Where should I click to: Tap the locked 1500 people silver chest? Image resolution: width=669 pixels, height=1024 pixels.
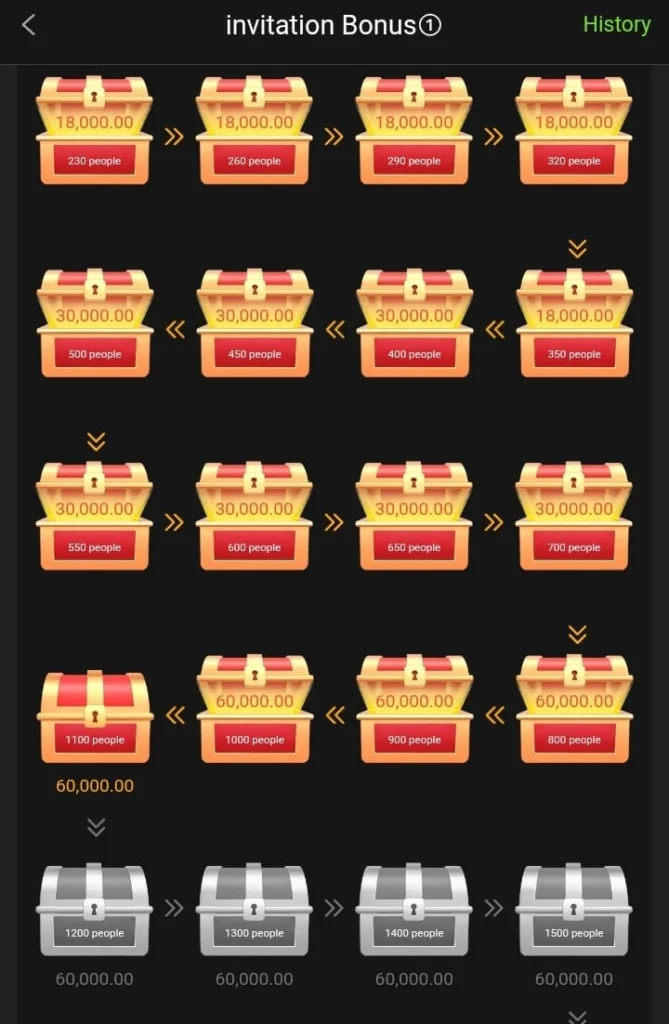(x=573, y=910)
